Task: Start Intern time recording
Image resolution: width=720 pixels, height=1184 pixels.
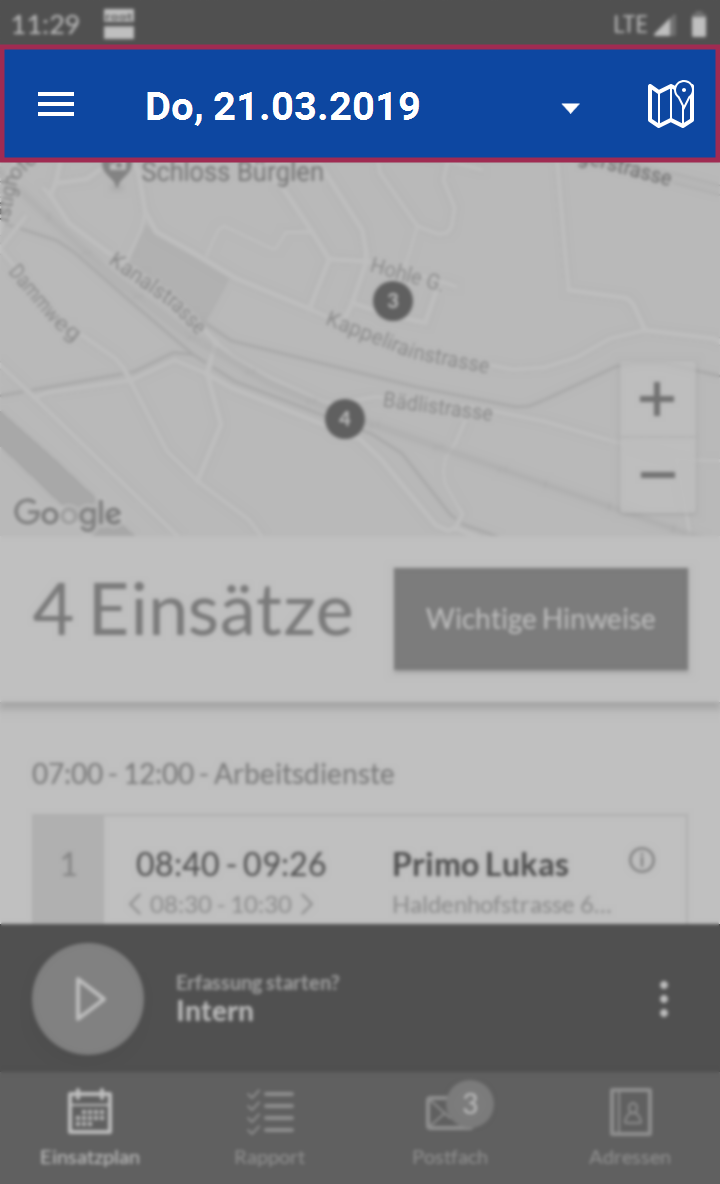Action: pos(88,999)
